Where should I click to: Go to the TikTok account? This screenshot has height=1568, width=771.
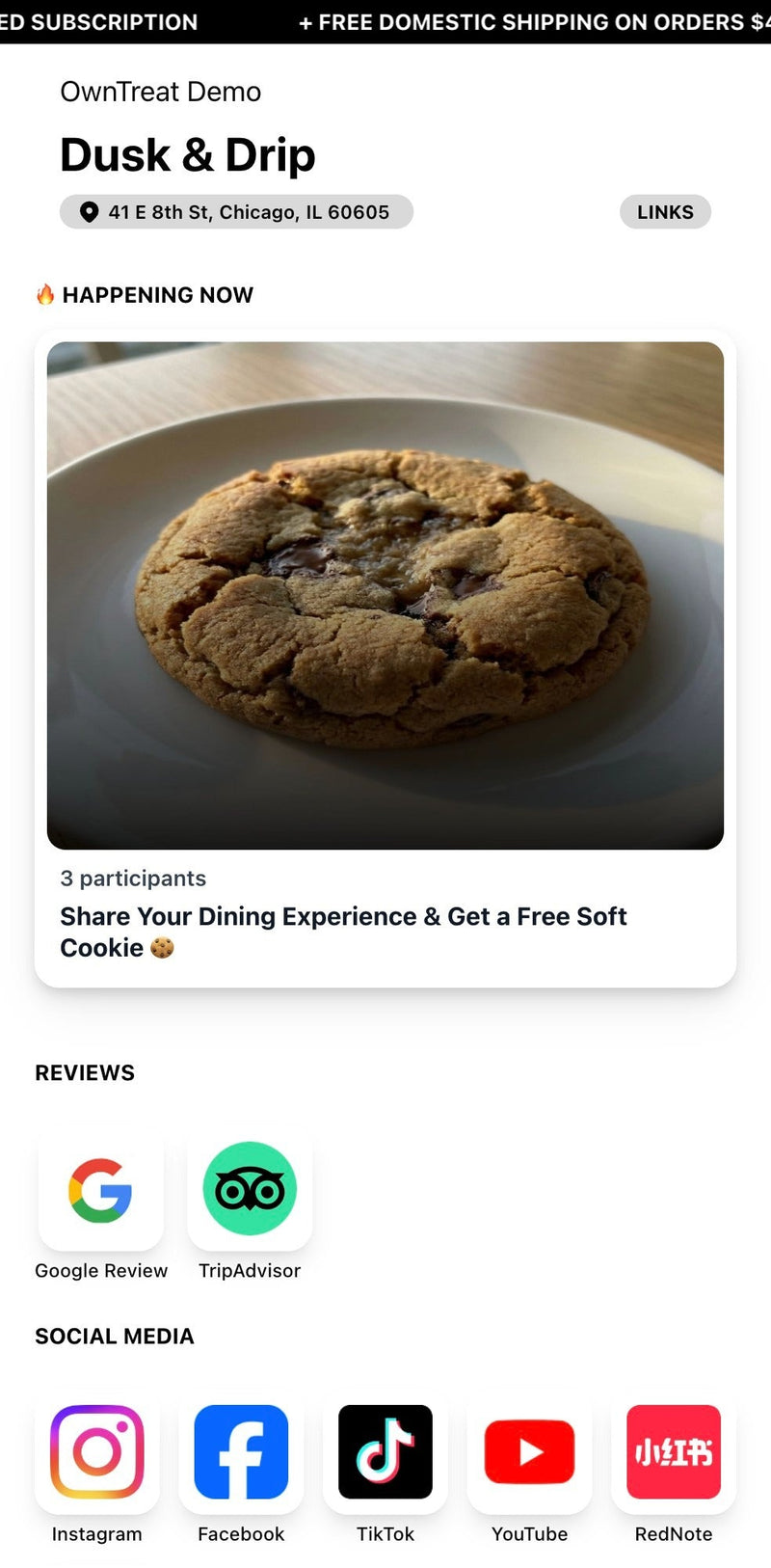tap(385, 1452)
